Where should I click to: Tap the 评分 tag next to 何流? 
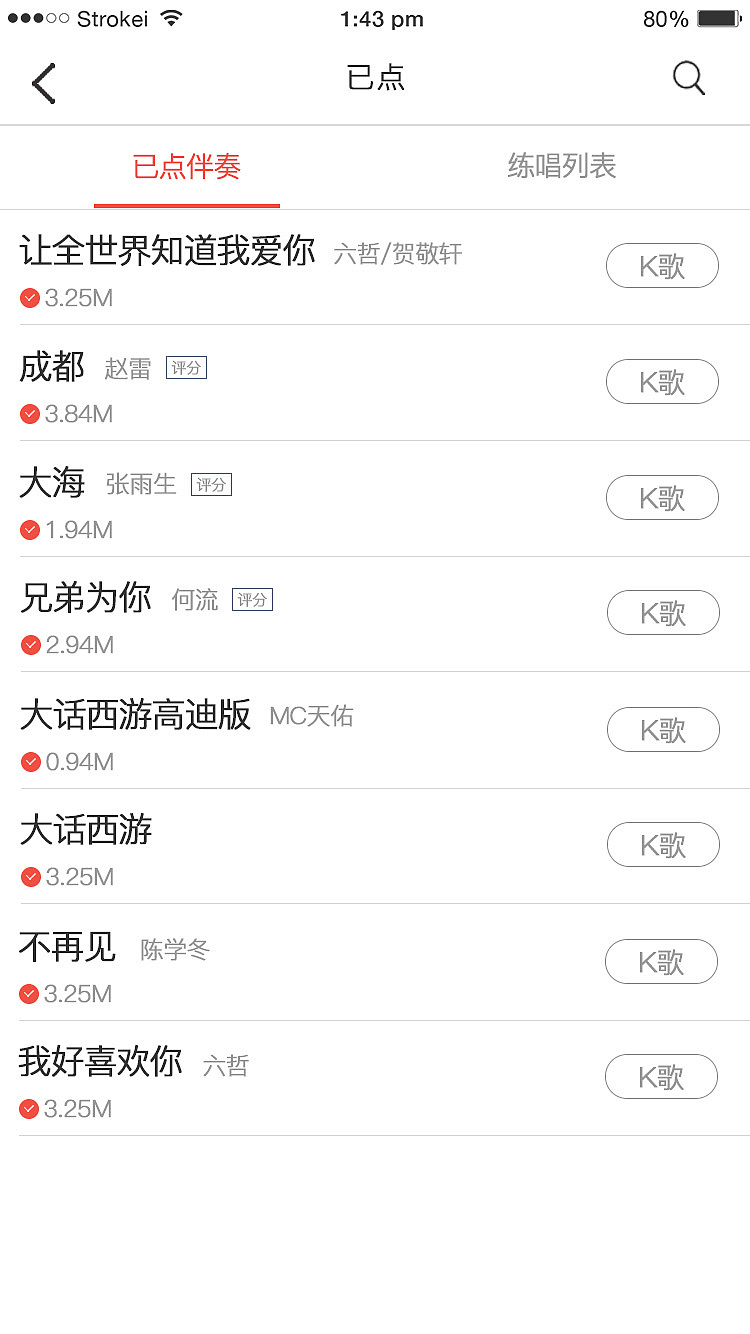251,599
